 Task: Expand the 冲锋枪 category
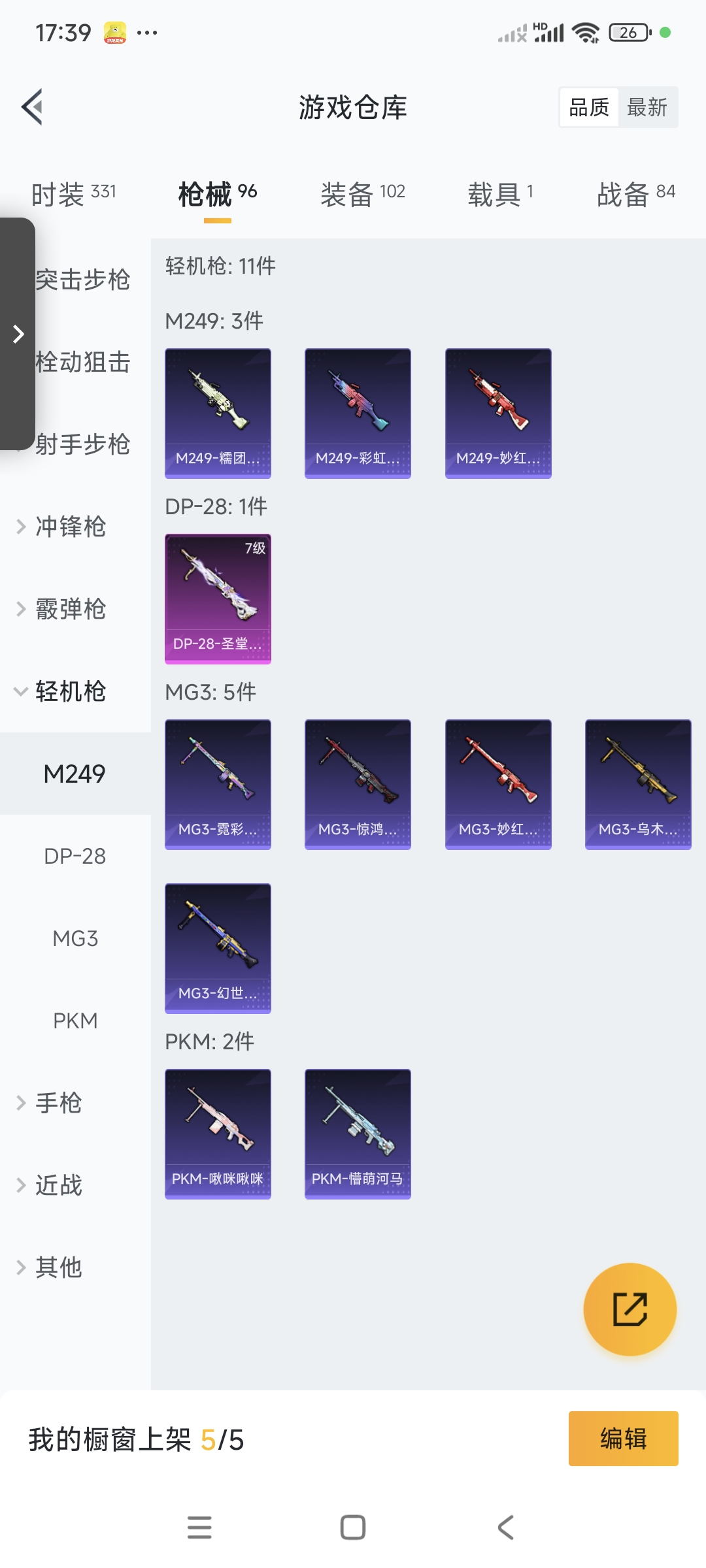tap(70, 527)
